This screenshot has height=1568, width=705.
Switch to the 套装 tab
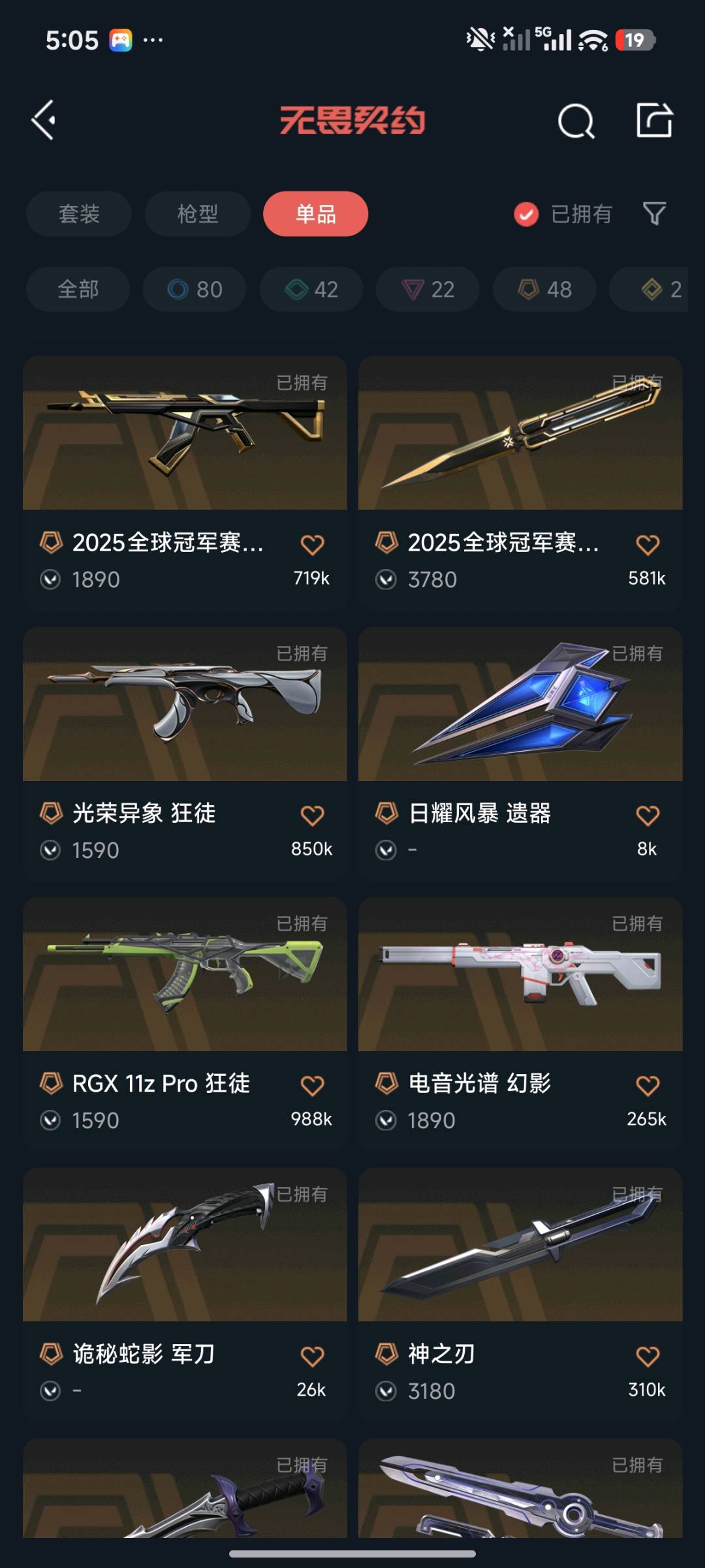point(79,214)
